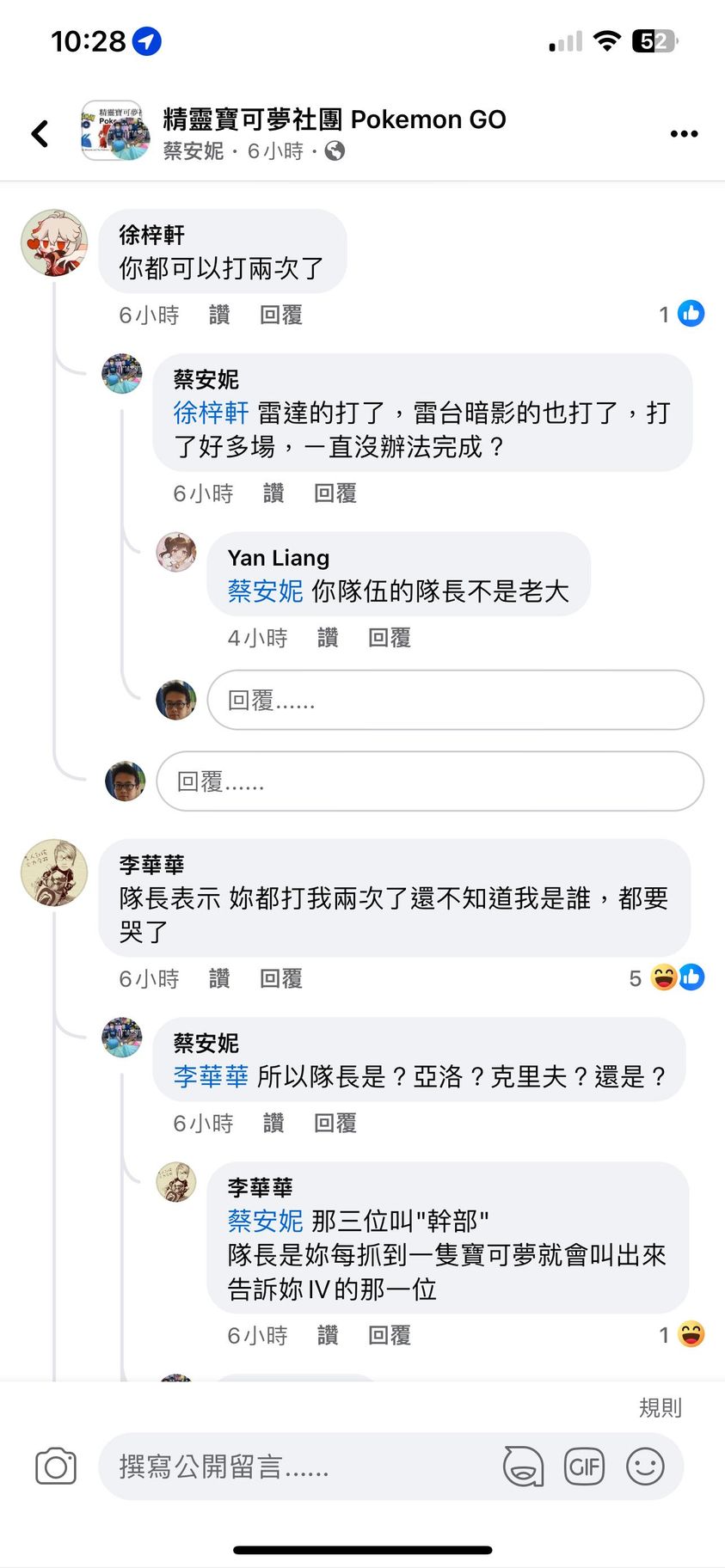Reply to Yan Liang's comment
This screenshot has height=1568, width=725.
pos(390,638)
